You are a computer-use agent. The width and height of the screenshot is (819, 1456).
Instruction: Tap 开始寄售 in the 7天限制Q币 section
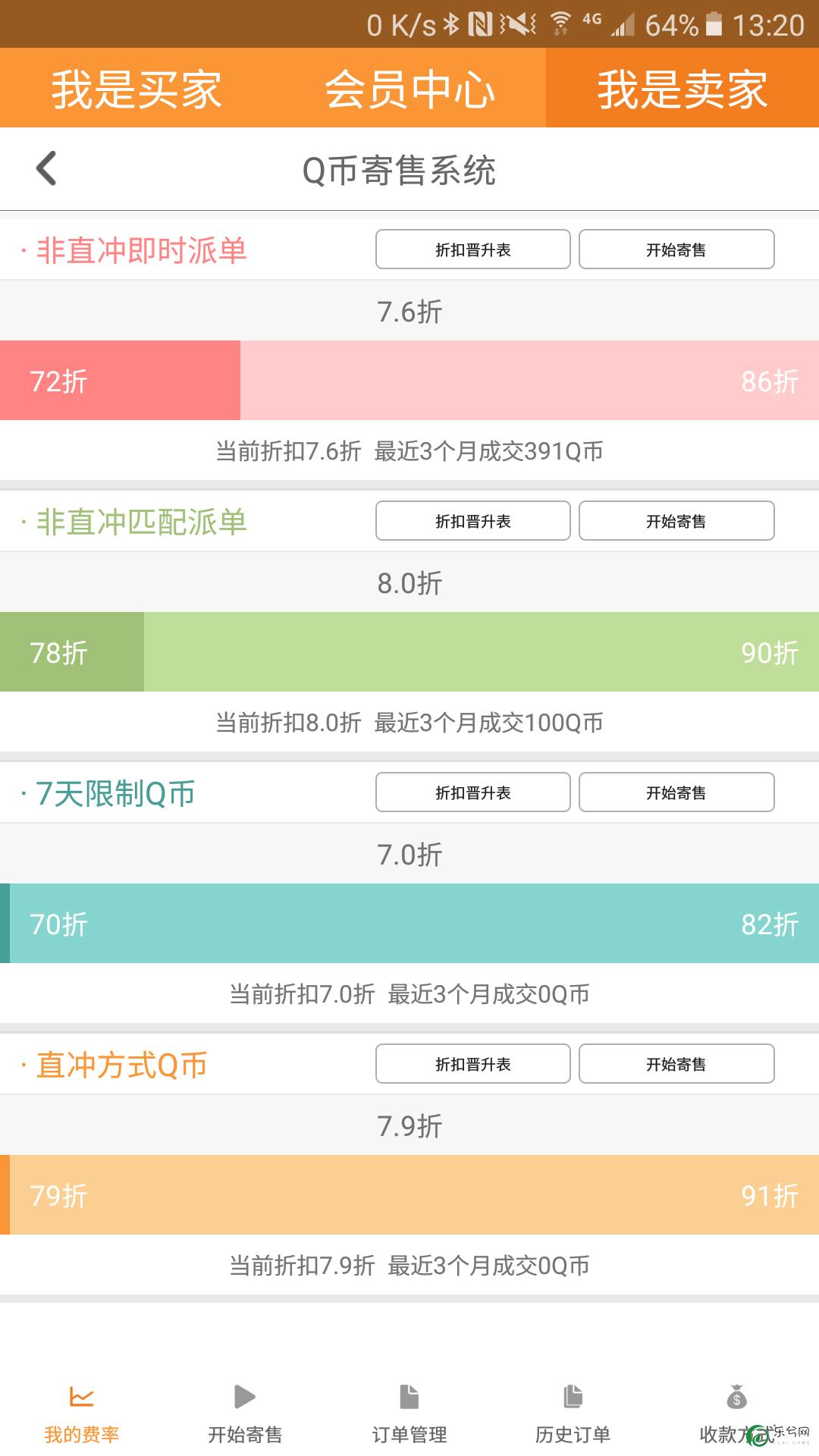point(676,792)
